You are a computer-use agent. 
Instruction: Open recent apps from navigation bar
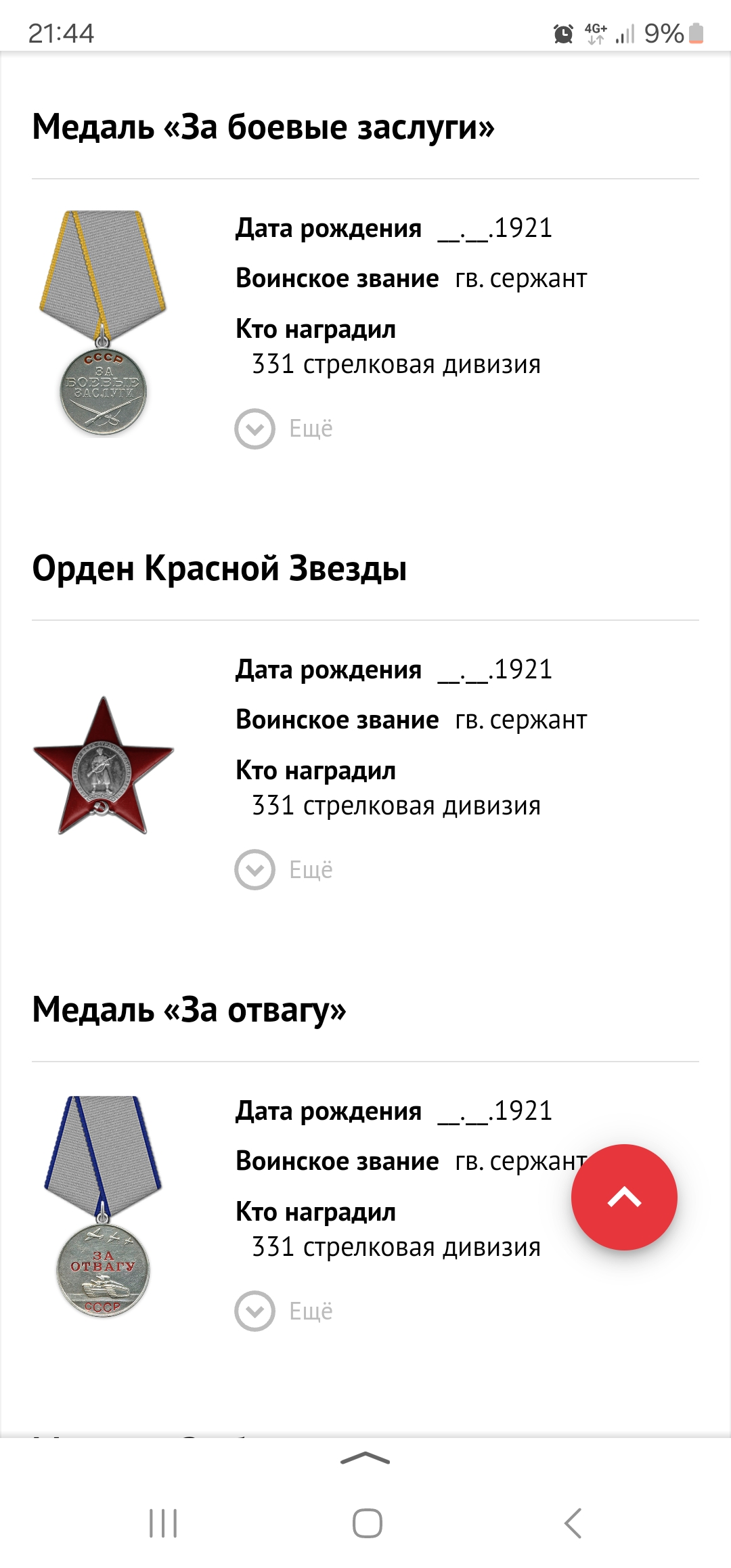click(x=163, y=1523)
